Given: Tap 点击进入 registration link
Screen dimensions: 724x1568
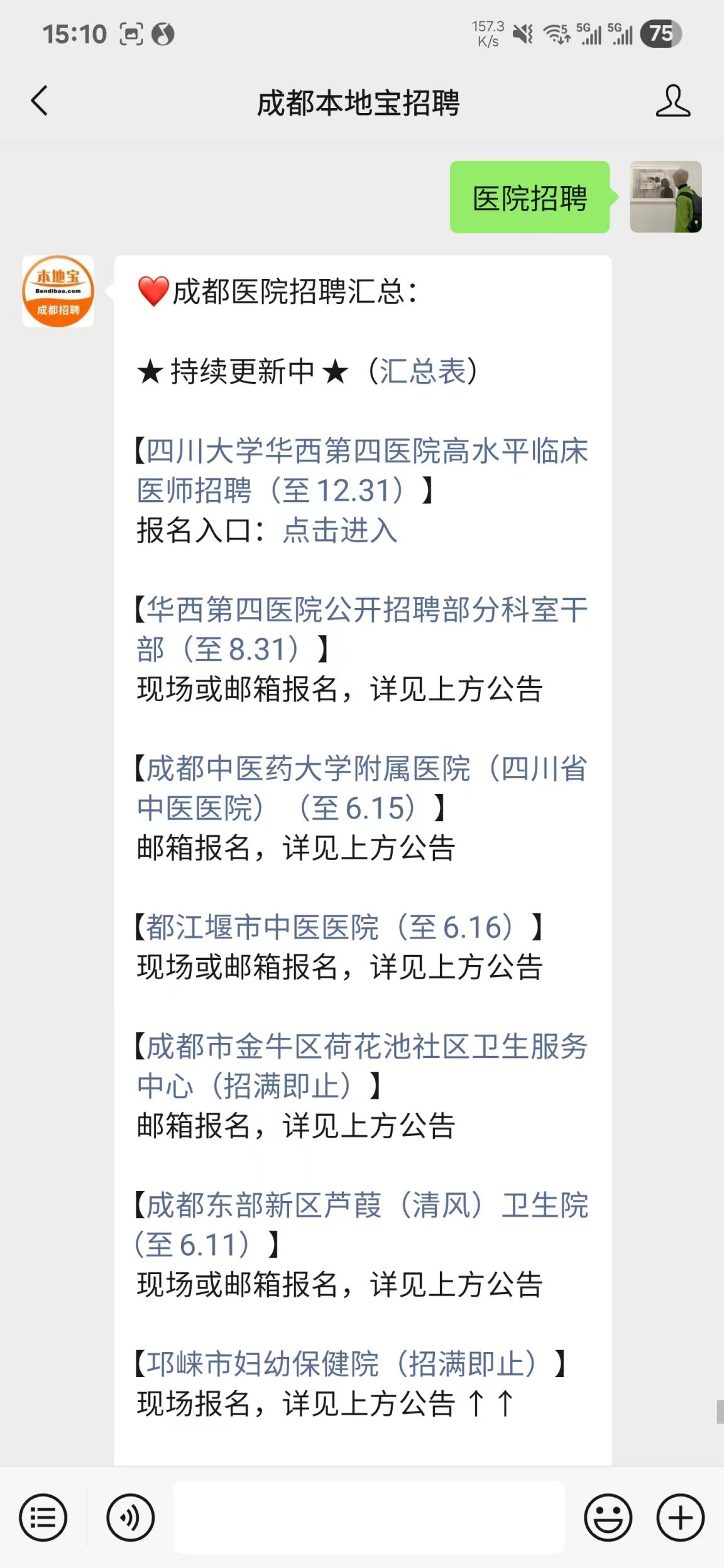Looking at the screenshot, I should tap(340, 530).
